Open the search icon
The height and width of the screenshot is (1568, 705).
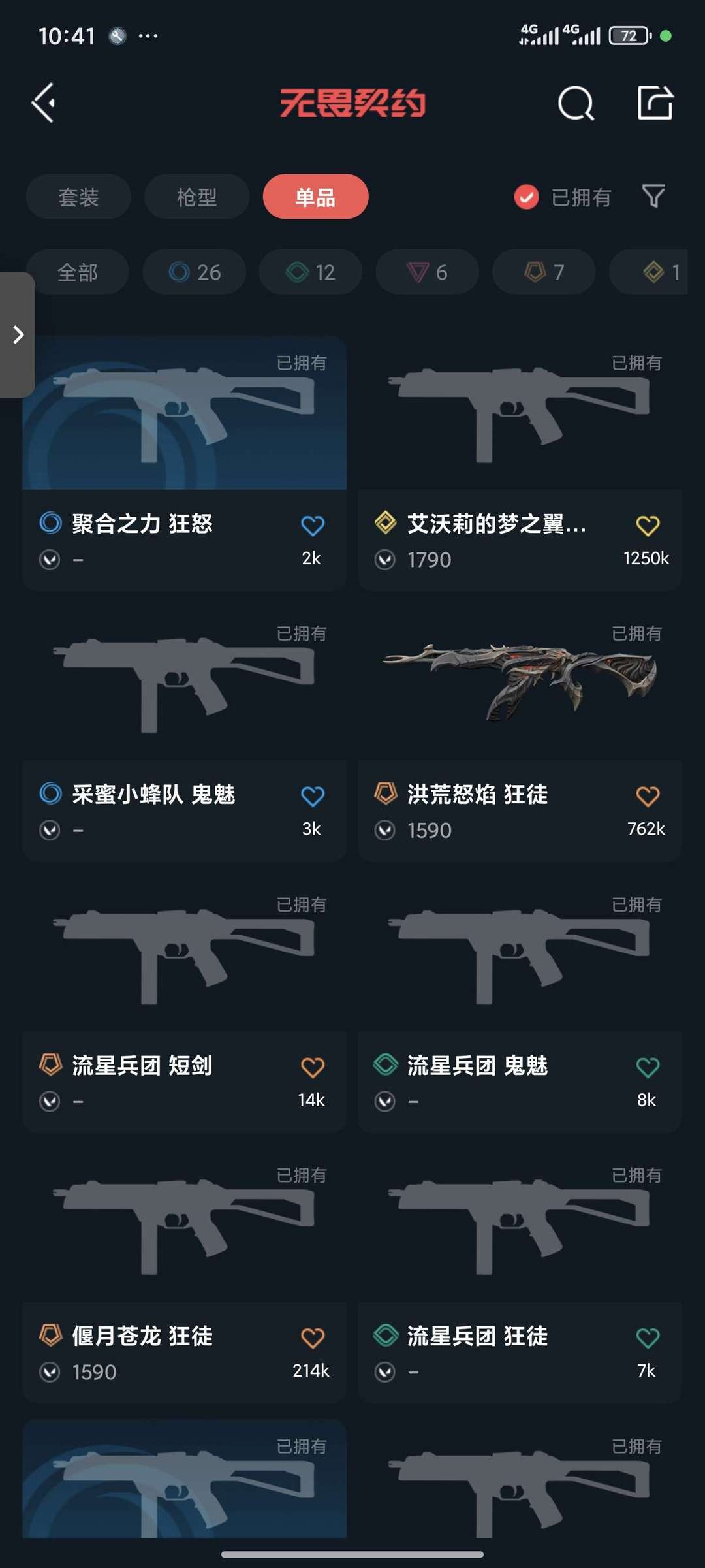[576, 103]
